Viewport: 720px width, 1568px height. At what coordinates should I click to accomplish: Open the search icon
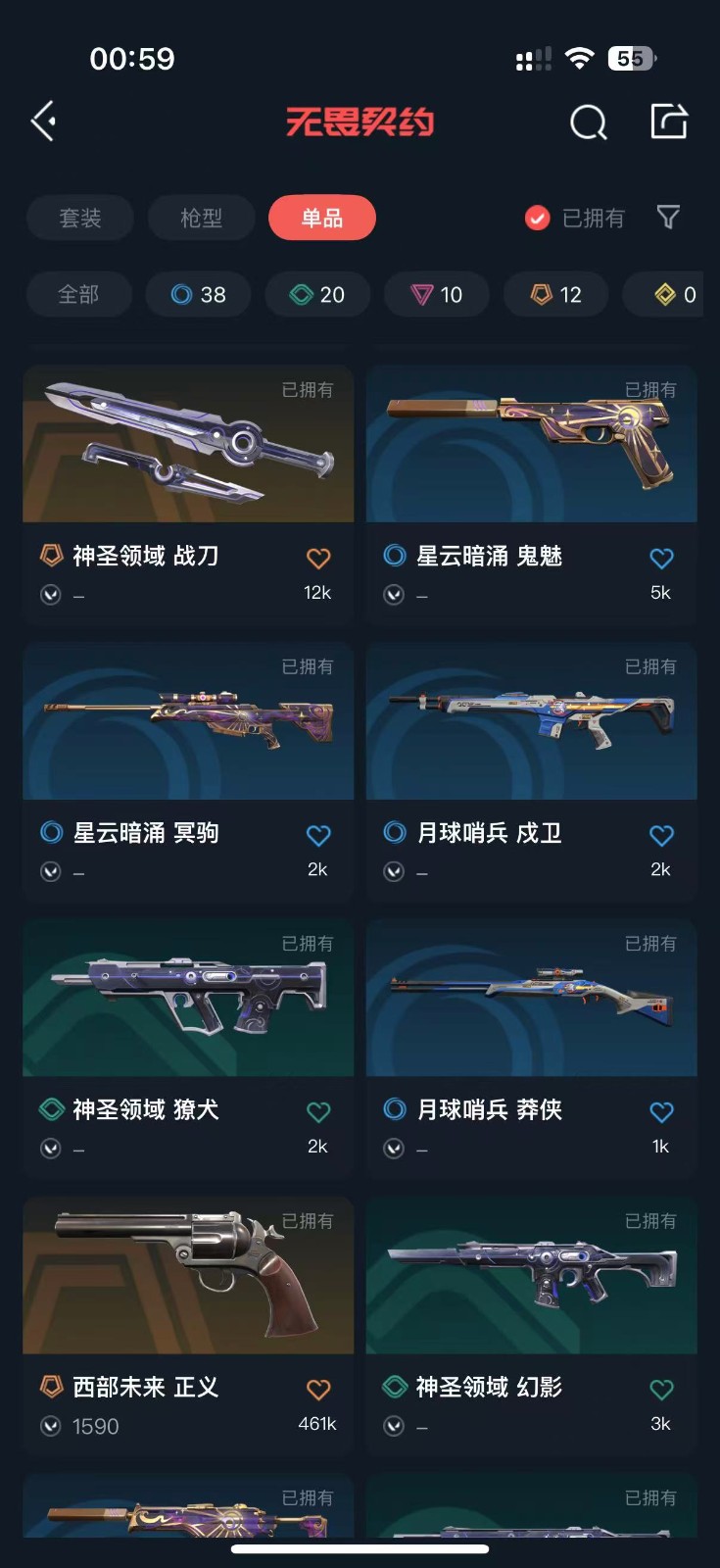pos(588,122)
